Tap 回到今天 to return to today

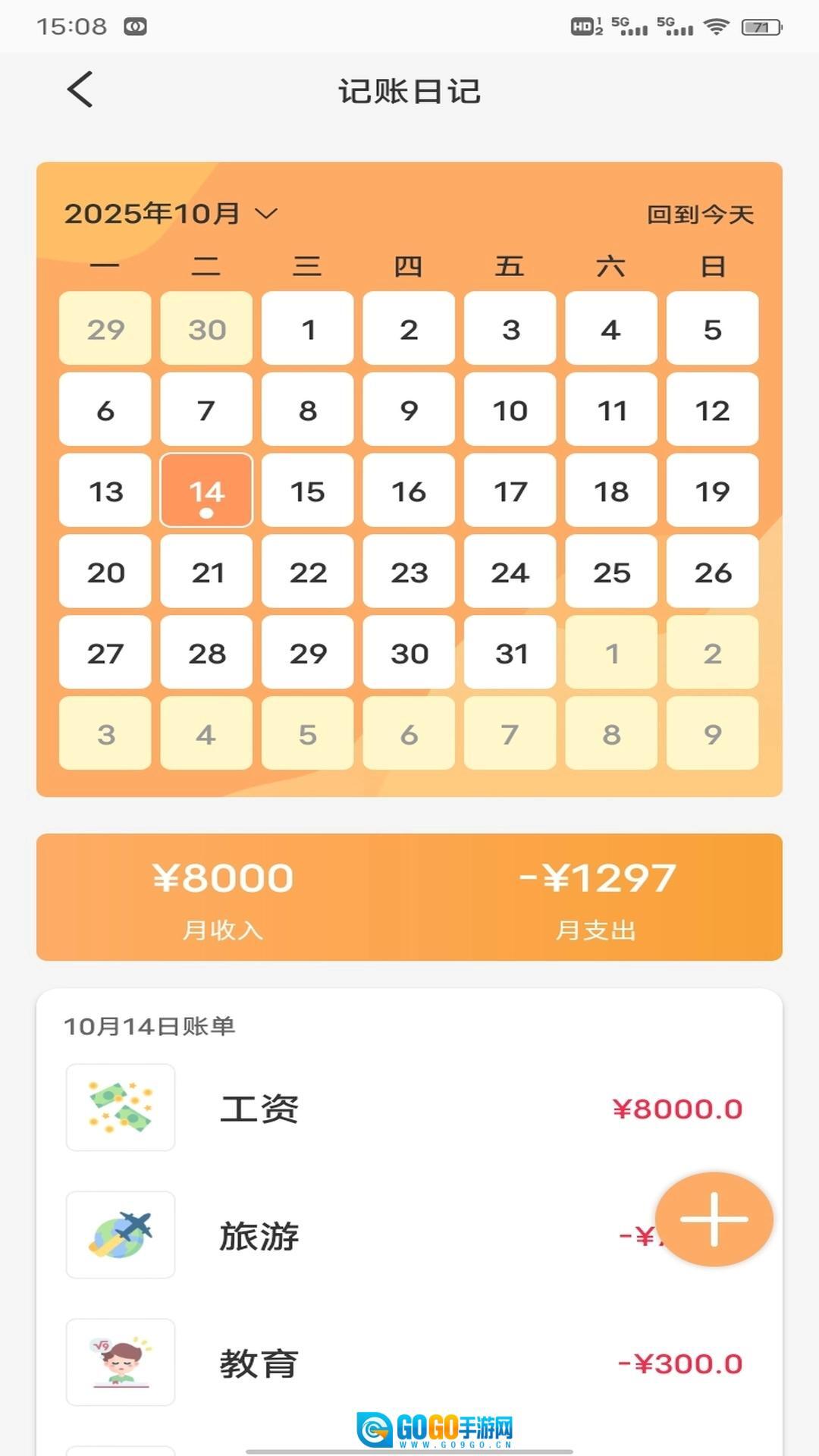[x=699, y=215]
